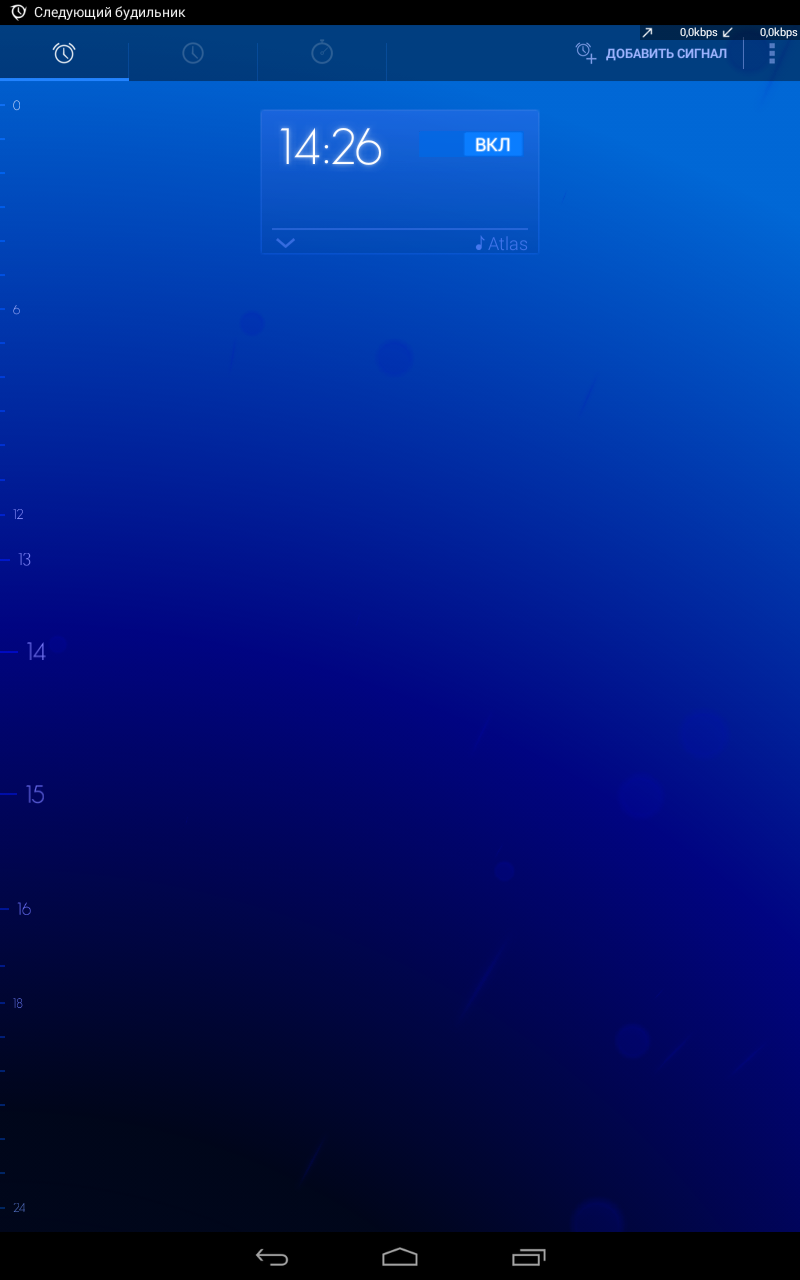
Task: Toggle the ВКЛ switch for 14:26 alarm
Action: click(x=472, y=145)
